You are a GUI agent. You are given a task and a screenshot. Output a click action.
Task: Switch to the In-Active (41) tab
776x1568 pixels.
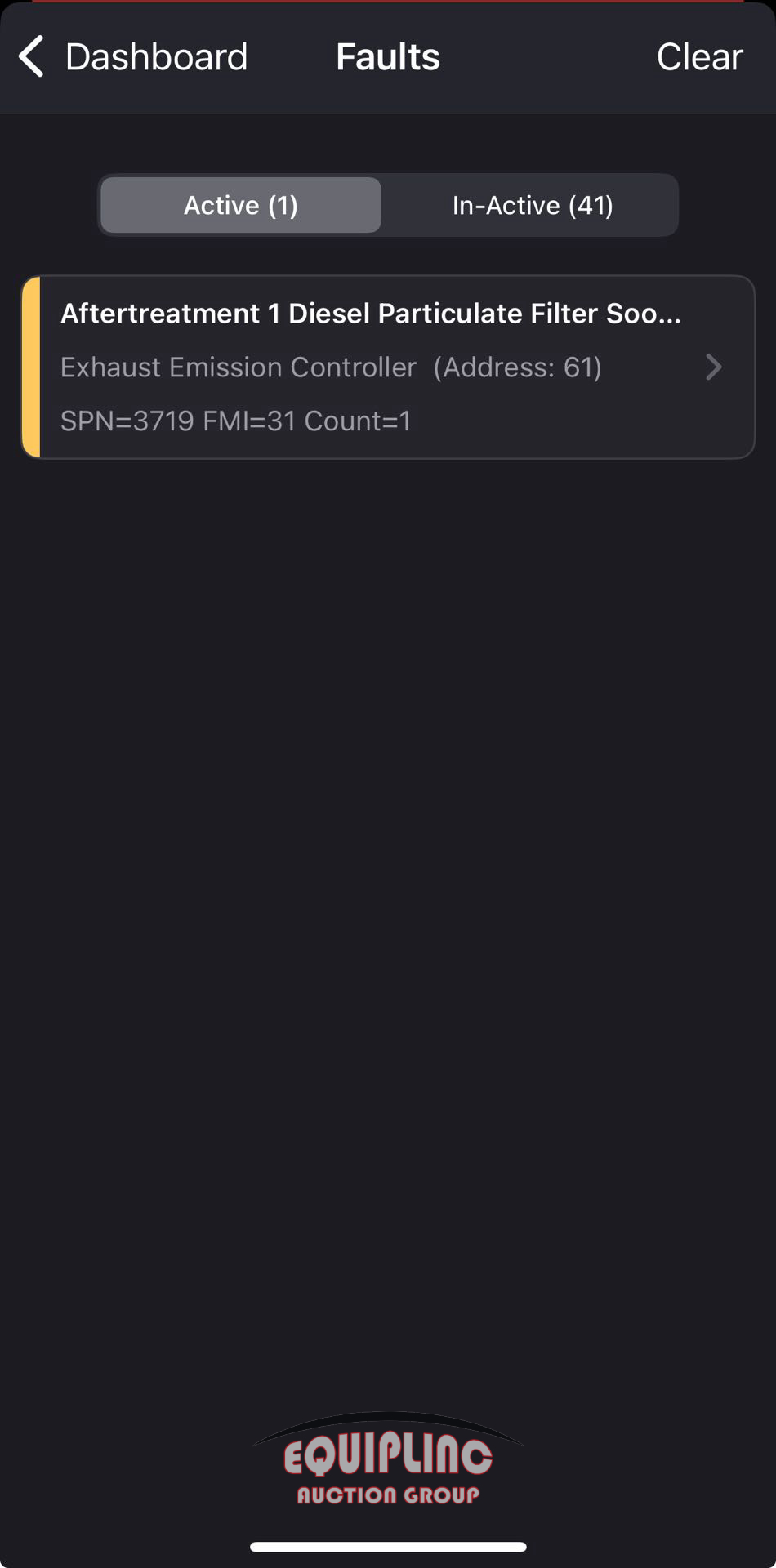[533, 205]
